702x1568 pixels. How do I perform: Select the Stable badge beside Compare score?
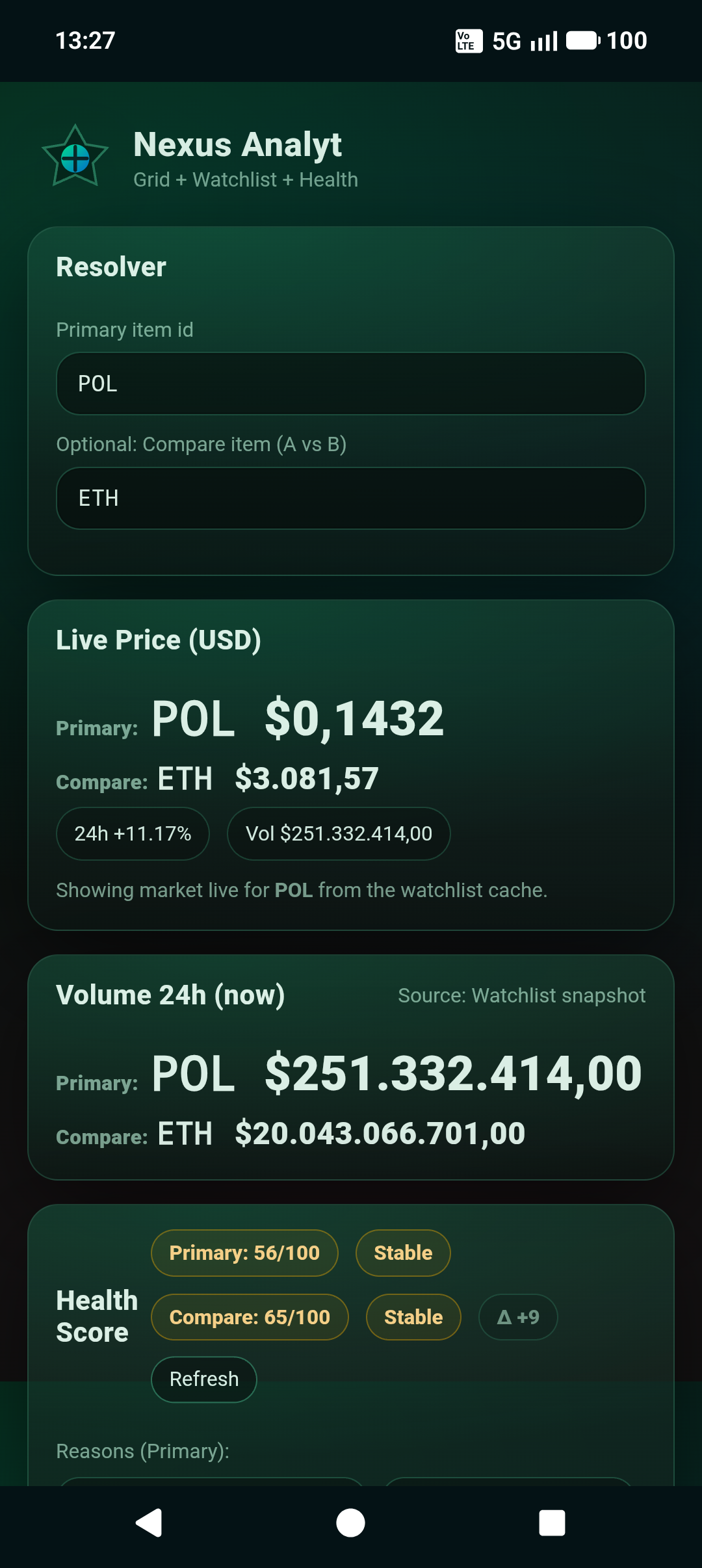pyautogui.click(x=413, y=1316)
